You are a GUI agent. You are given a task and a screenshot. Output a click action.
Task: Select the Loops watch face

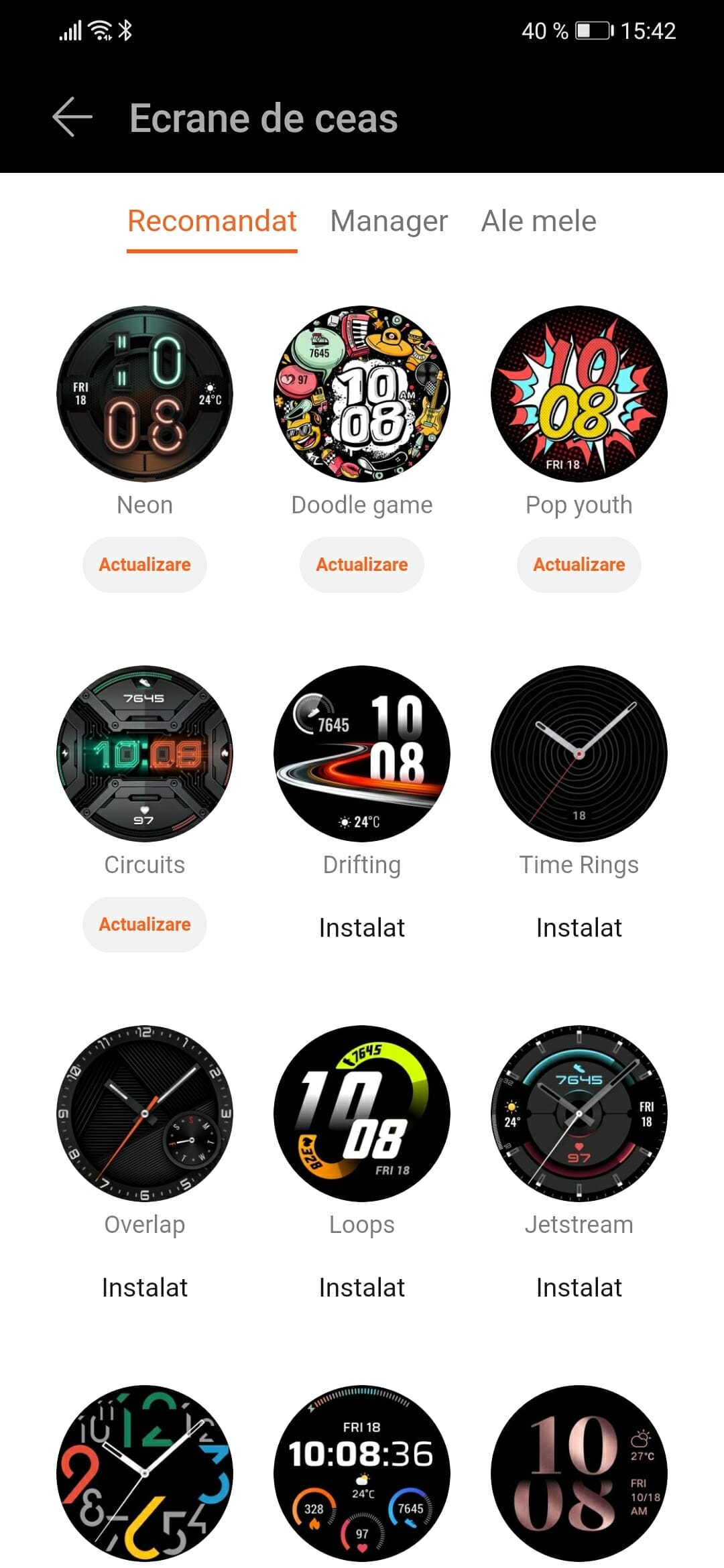(362, 1113)
